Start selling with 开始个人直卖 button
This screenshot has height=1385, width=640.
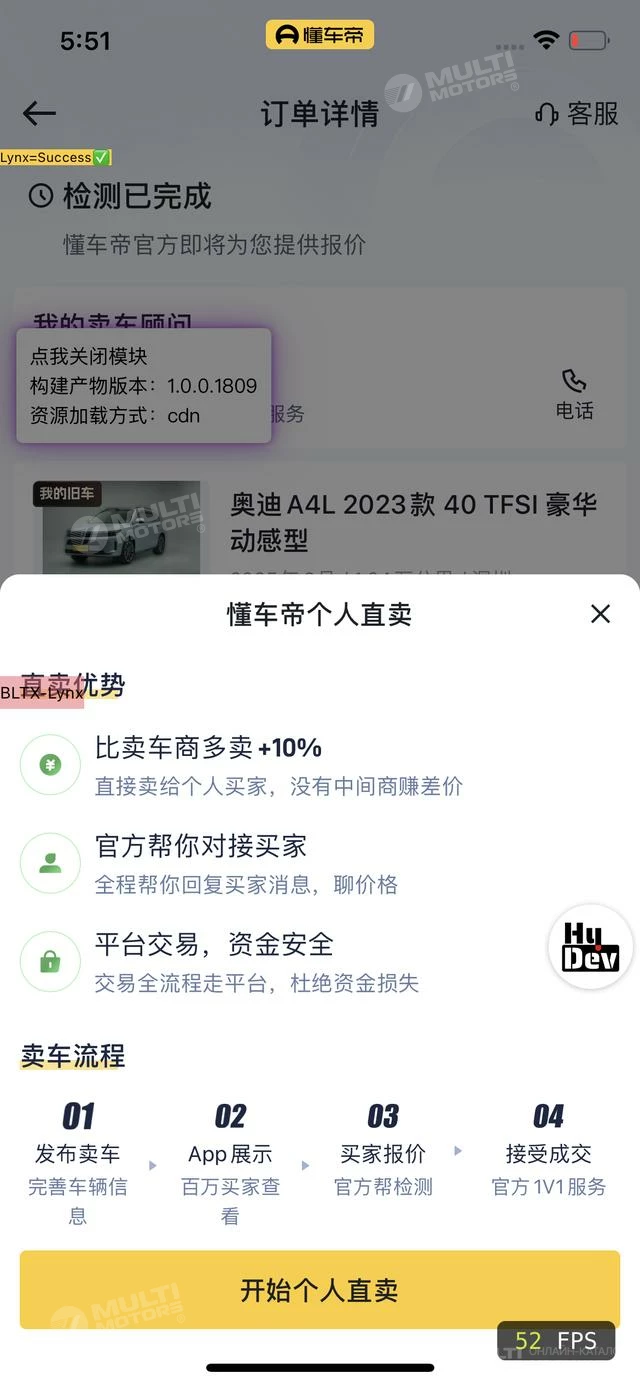[x=320, y=1290]
